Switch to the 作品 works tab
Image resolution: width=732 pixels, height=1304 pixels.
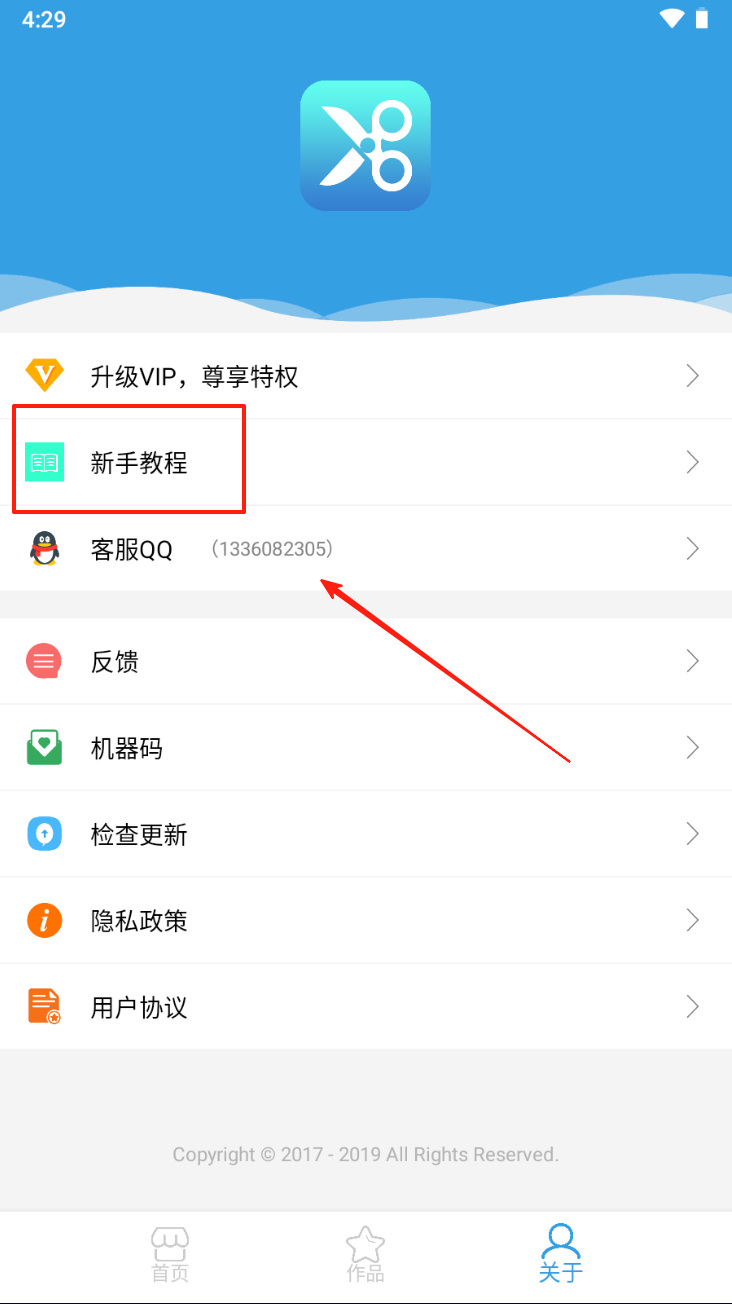365,1256
